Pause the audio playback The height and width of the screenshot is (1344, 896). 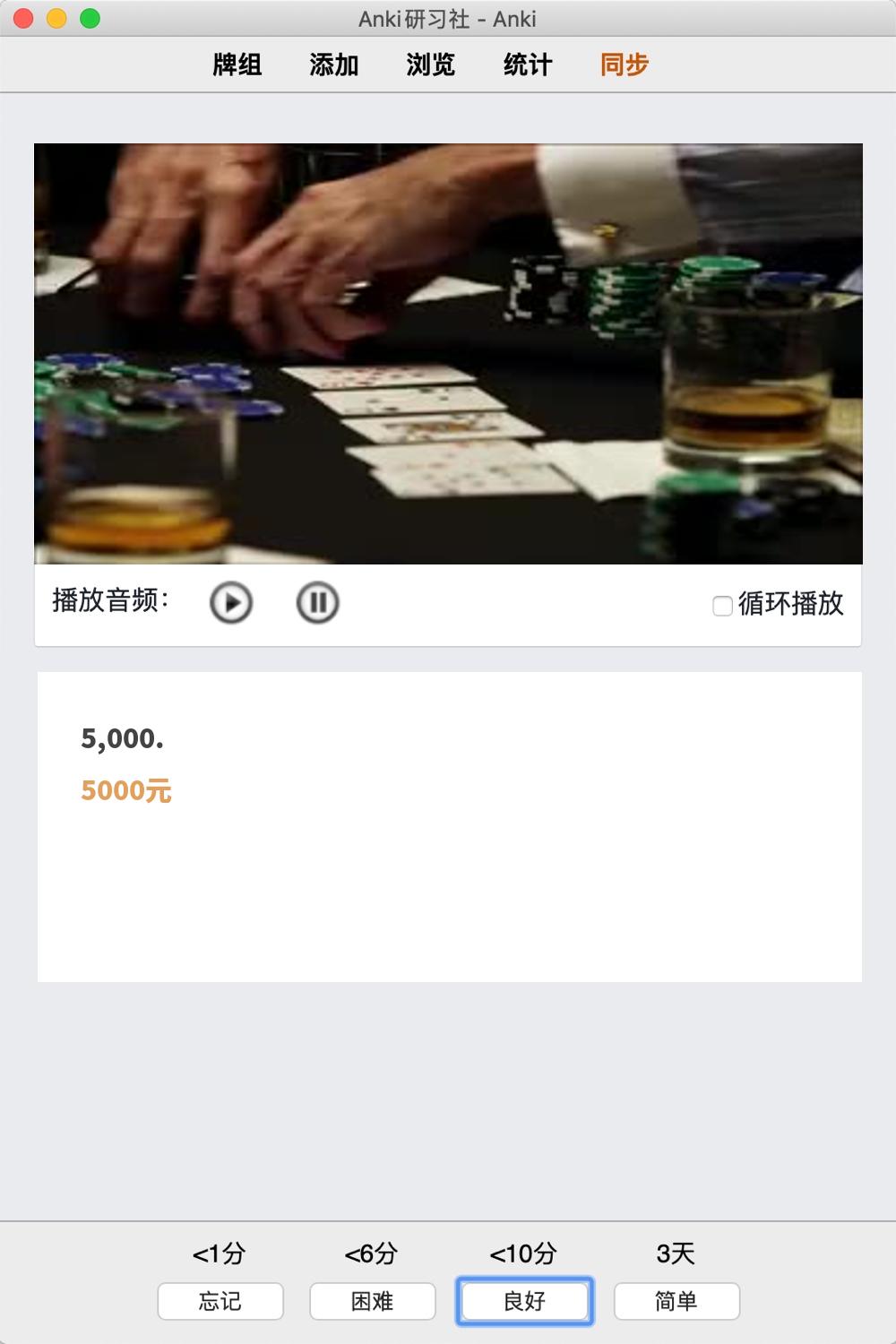317,603
